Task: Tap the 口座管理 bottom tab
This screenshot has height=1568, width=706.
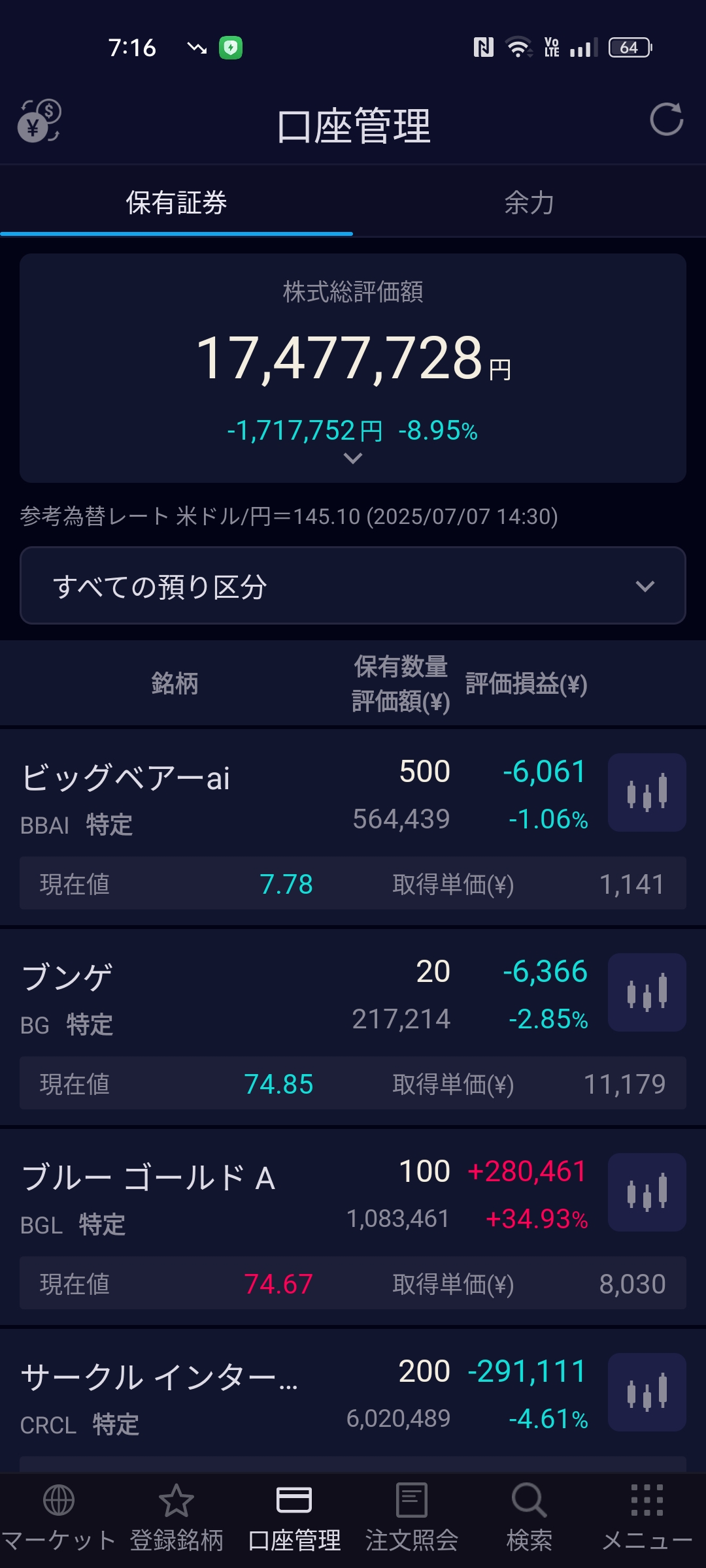Action: [294, 1518]
